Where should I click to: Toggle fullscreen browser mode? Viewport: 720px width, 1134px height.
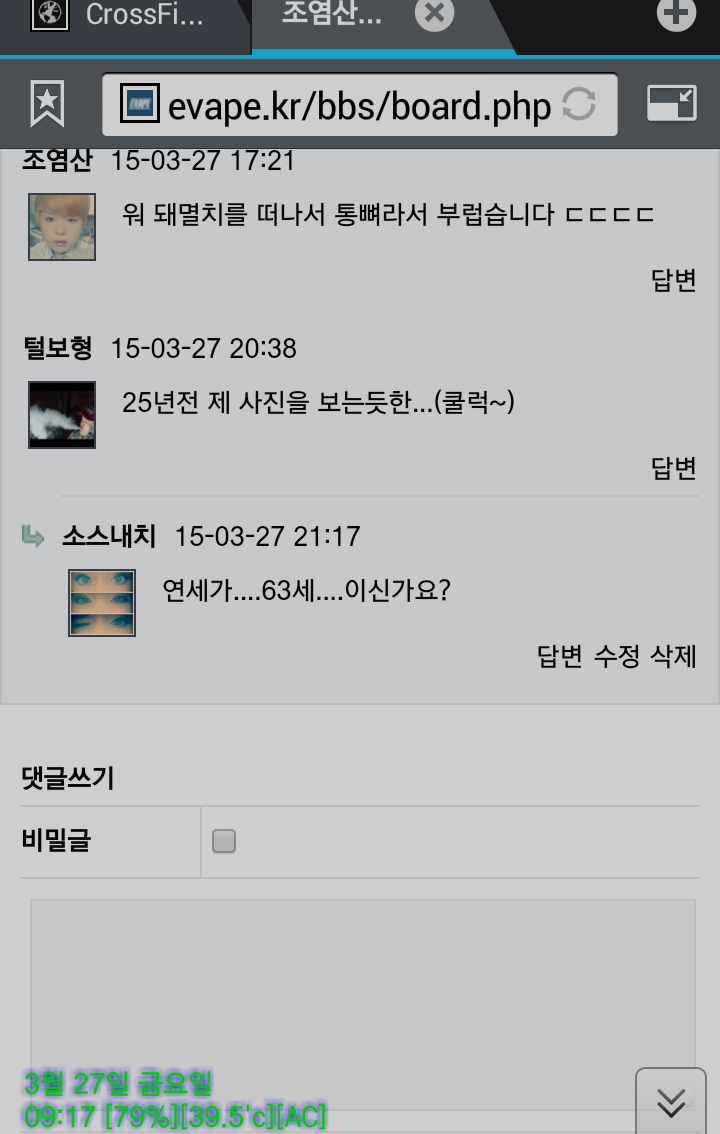671,104
